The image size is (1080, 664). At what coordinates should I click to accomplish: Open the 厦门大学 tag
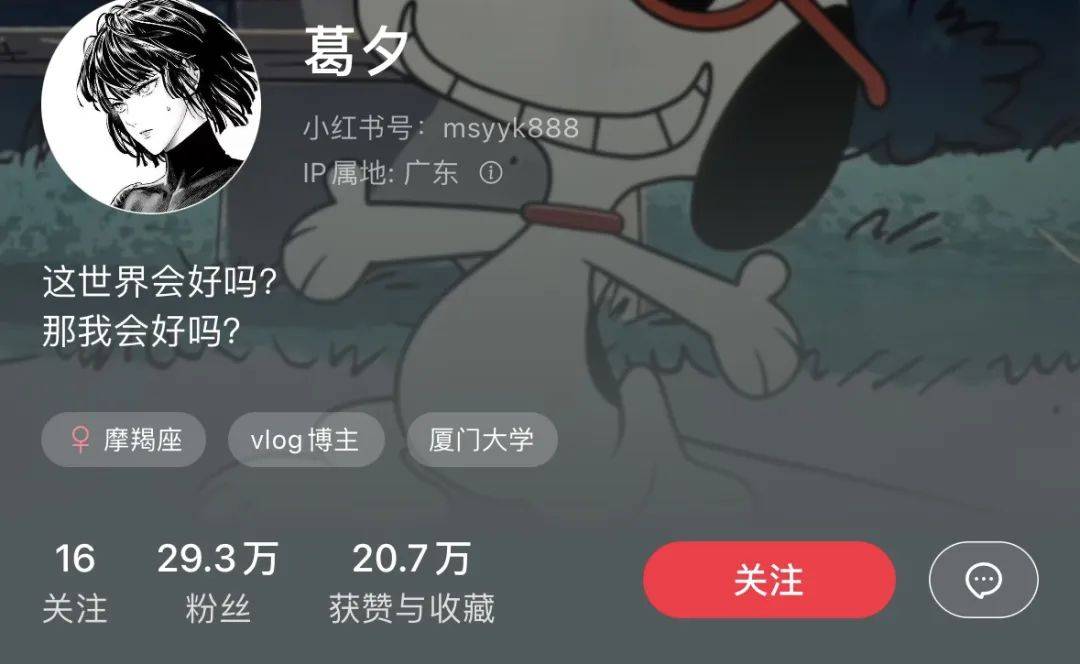482,440
